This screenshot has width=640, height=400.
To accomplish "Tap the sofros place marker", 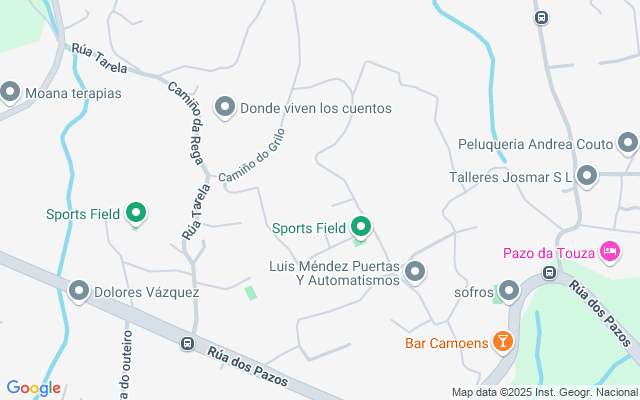I will pos(510,292).
